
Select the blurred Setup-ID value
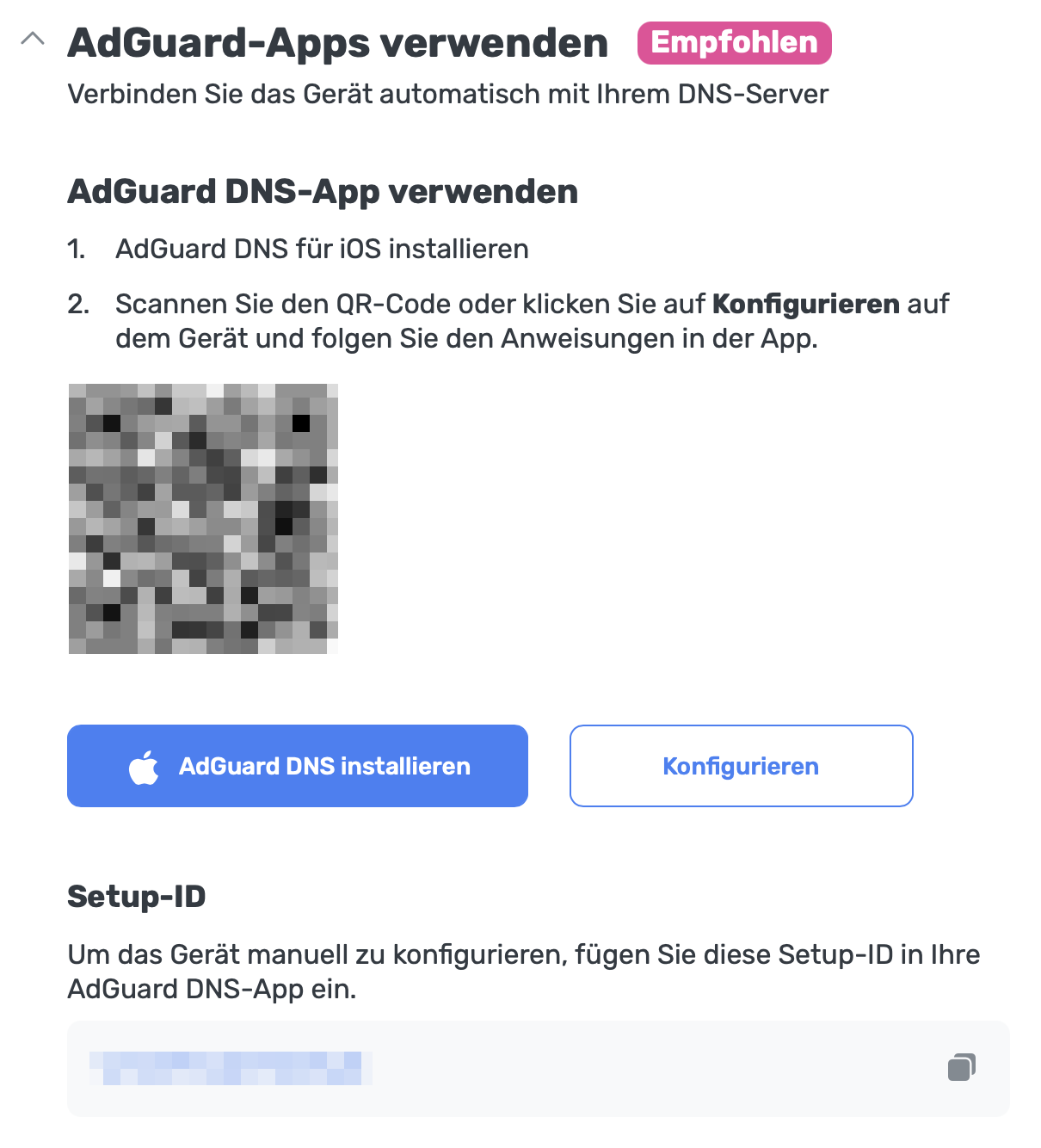pos(232,1067)
